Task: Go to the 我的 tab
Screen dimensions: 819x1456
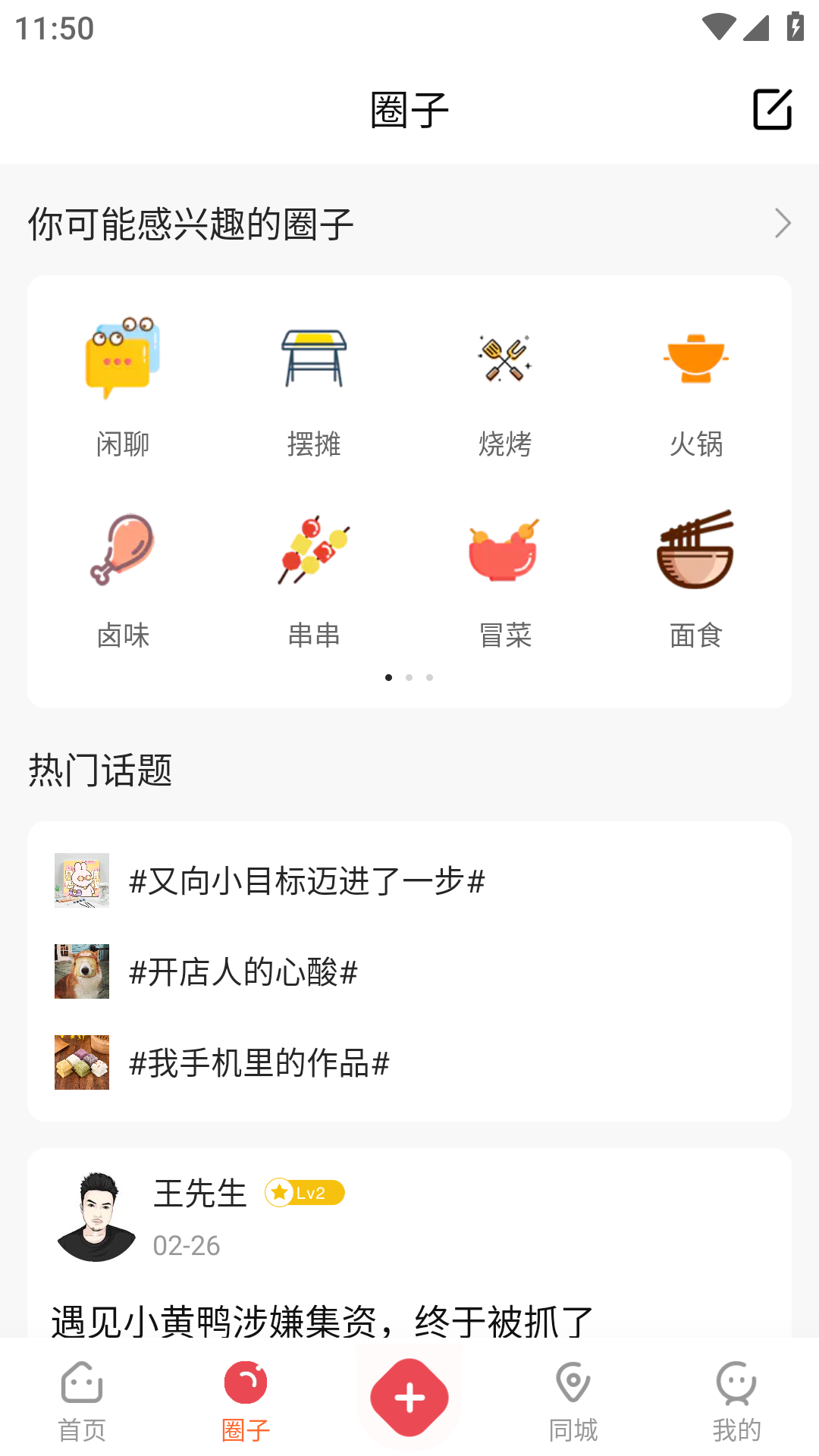Action: click(736, 1400)
